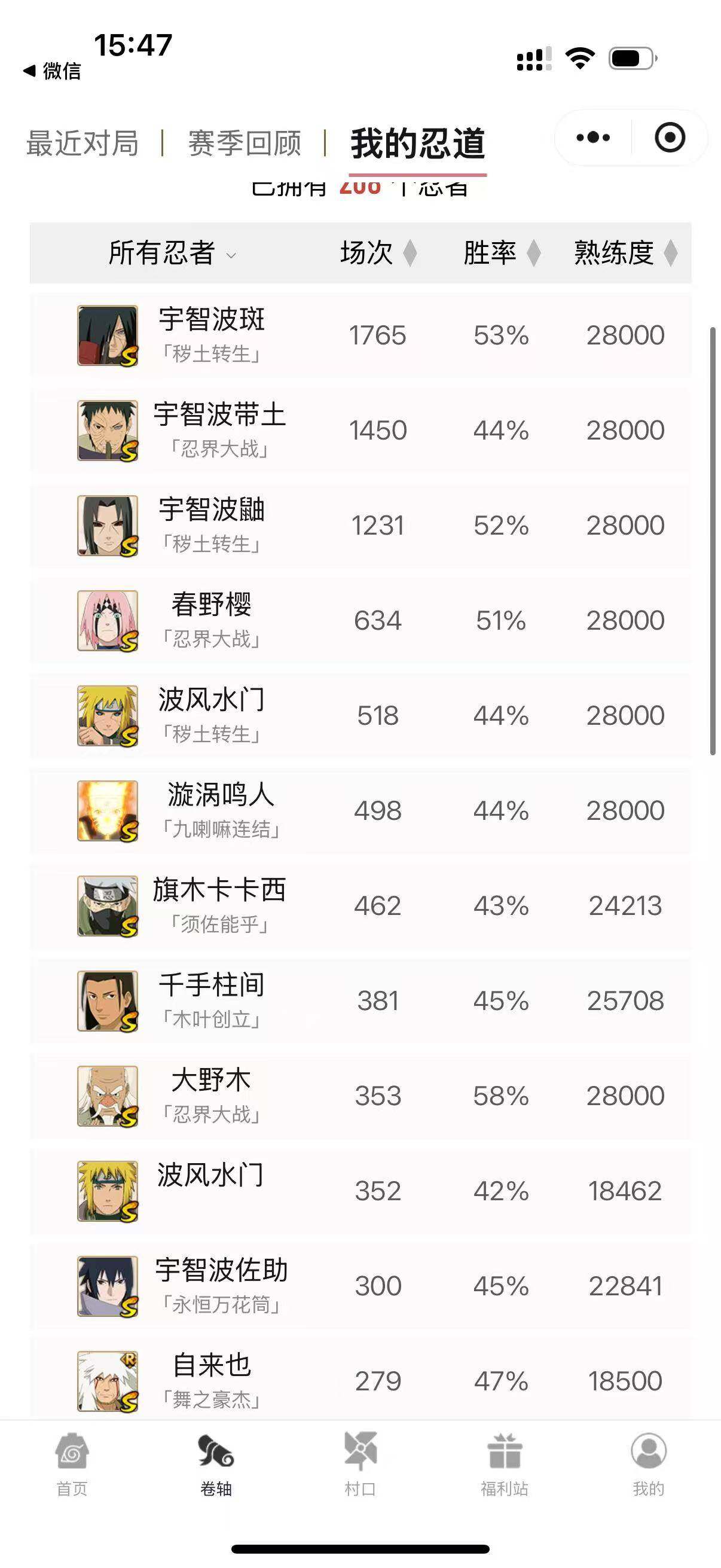Open 旗木卡卡西「须佐能乎」row

[360, 906]
